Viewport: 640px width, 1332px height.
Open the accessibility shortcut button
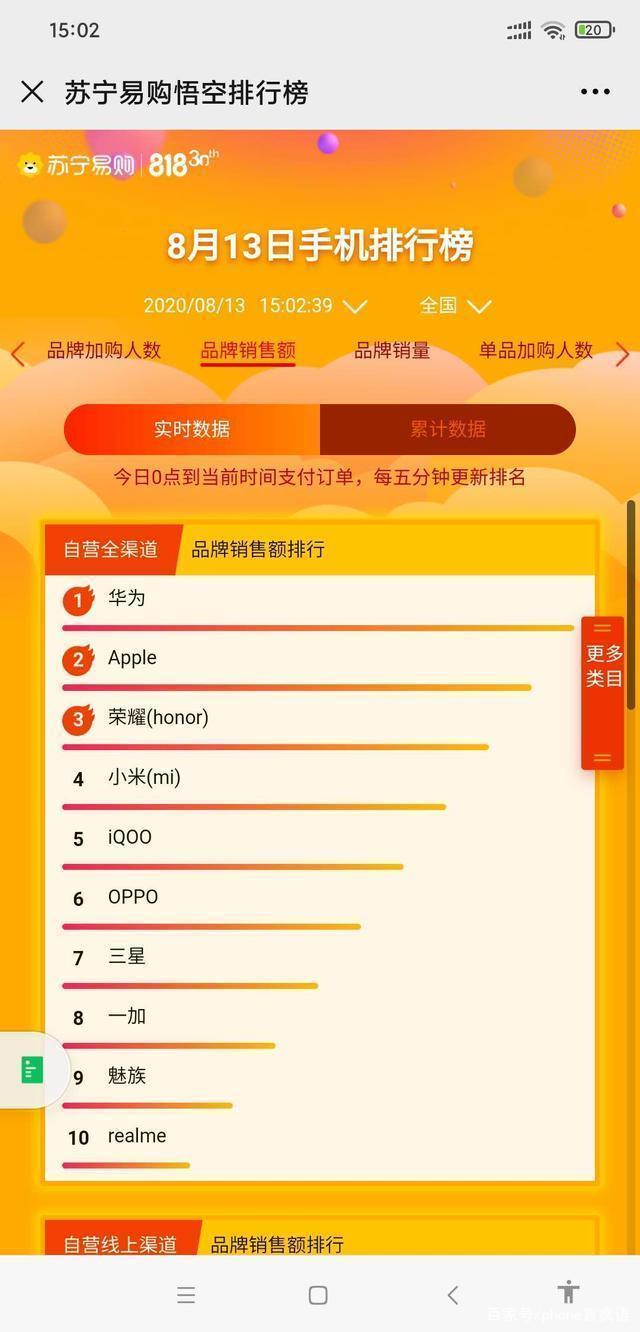(x=569, y=1292)
